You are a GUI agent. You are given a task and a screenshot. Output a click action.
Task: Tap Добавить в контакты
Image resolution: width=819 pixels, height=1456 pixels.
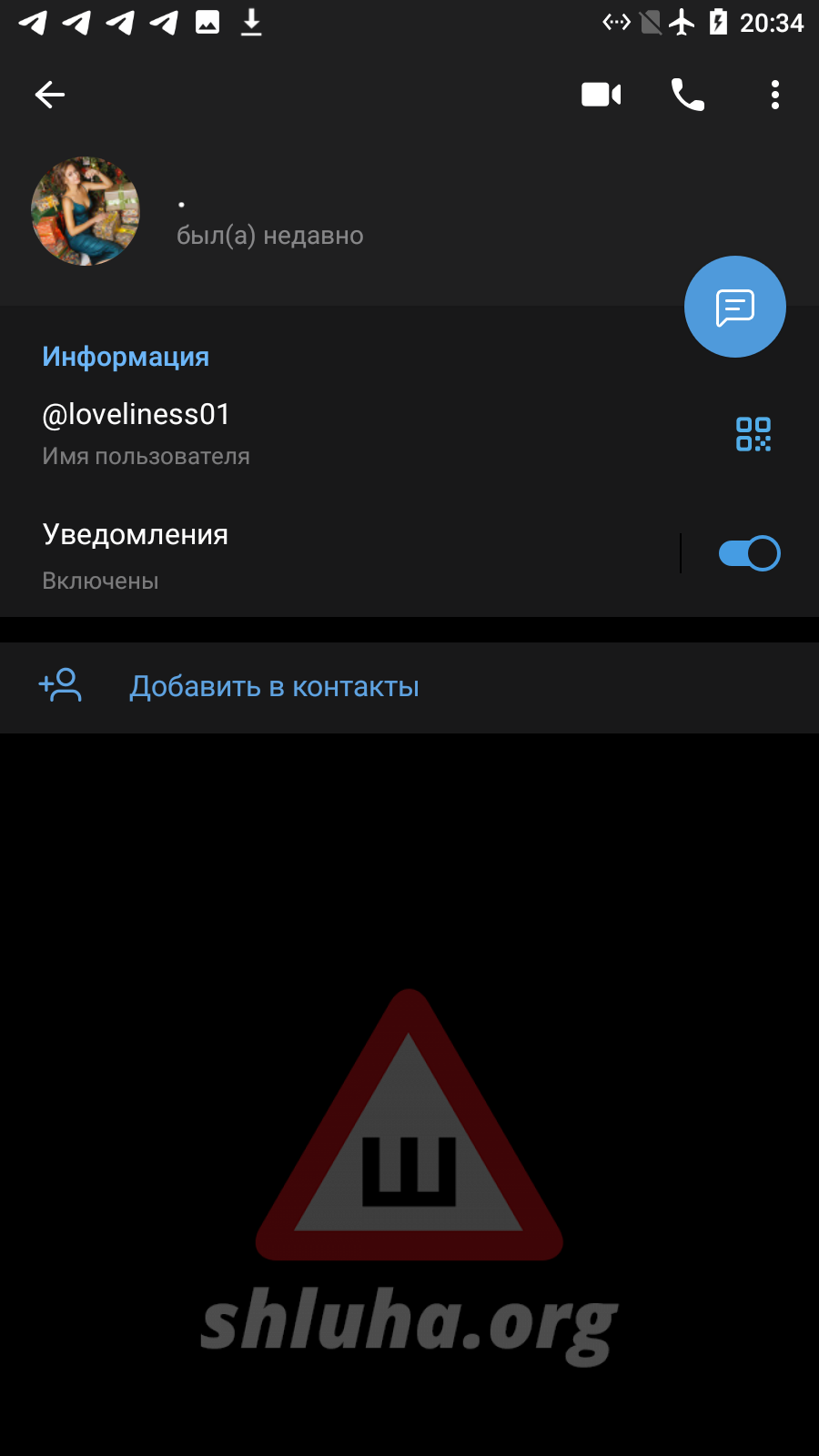[x=273, y=687]
